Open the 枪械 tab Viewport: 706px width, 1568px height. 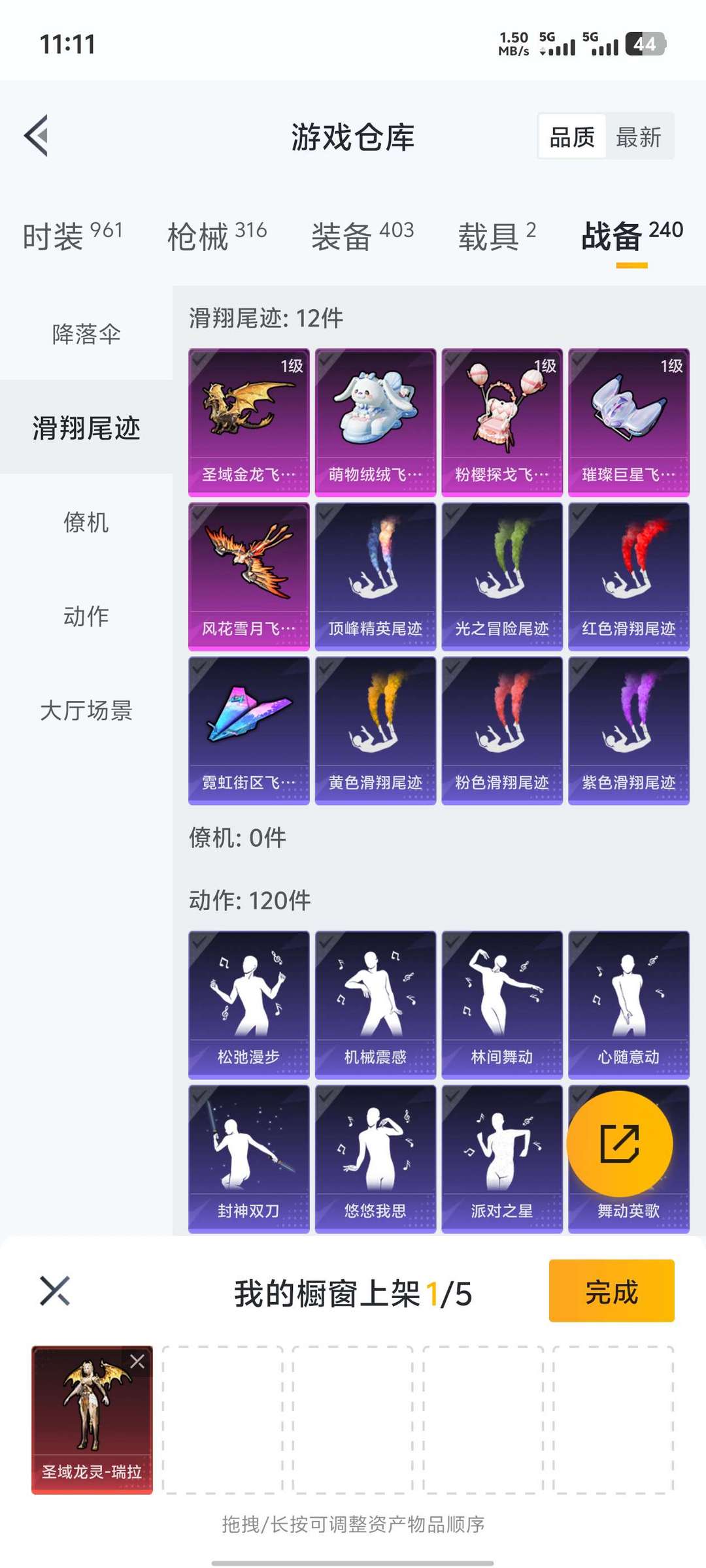point(217,235)
